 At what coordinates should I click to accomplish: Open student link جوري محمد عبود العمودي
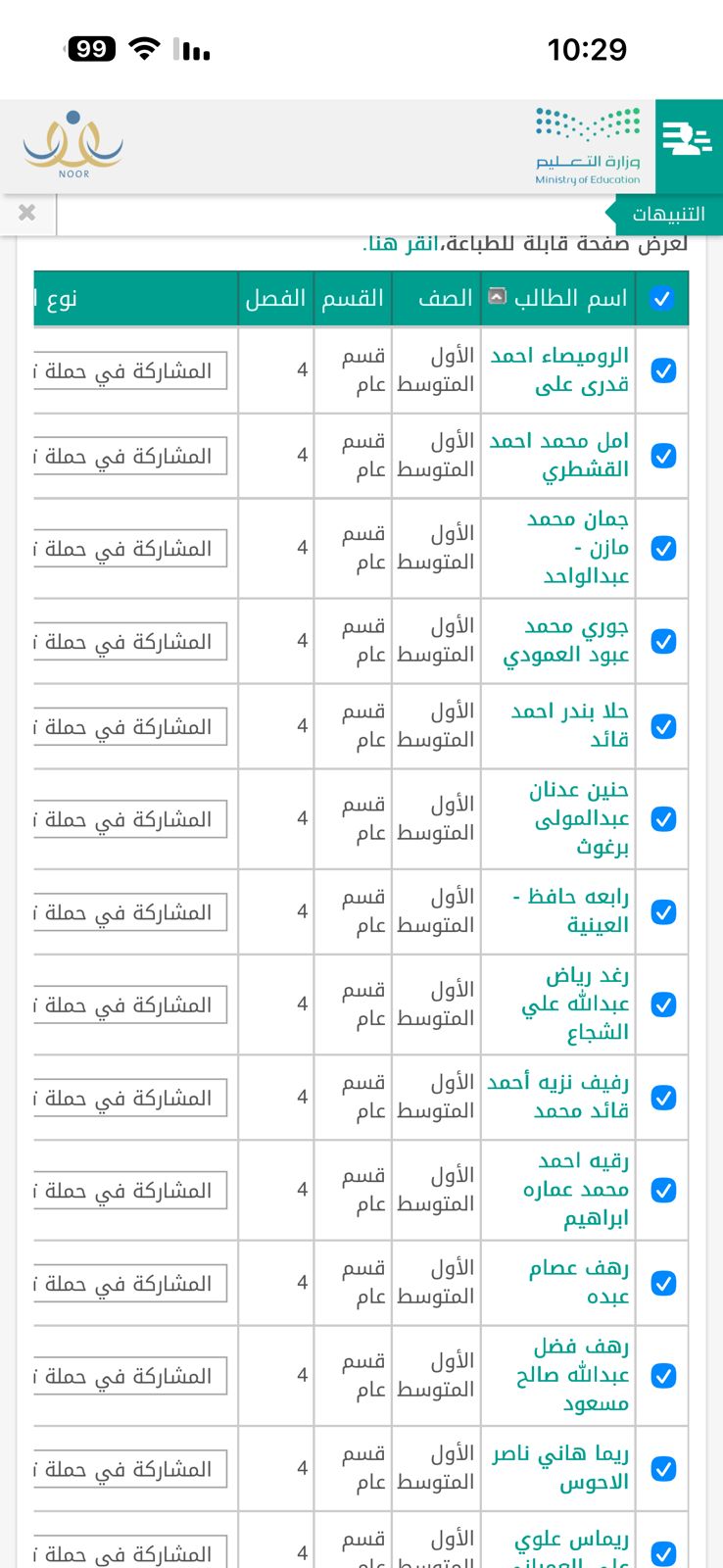[566, 640]
